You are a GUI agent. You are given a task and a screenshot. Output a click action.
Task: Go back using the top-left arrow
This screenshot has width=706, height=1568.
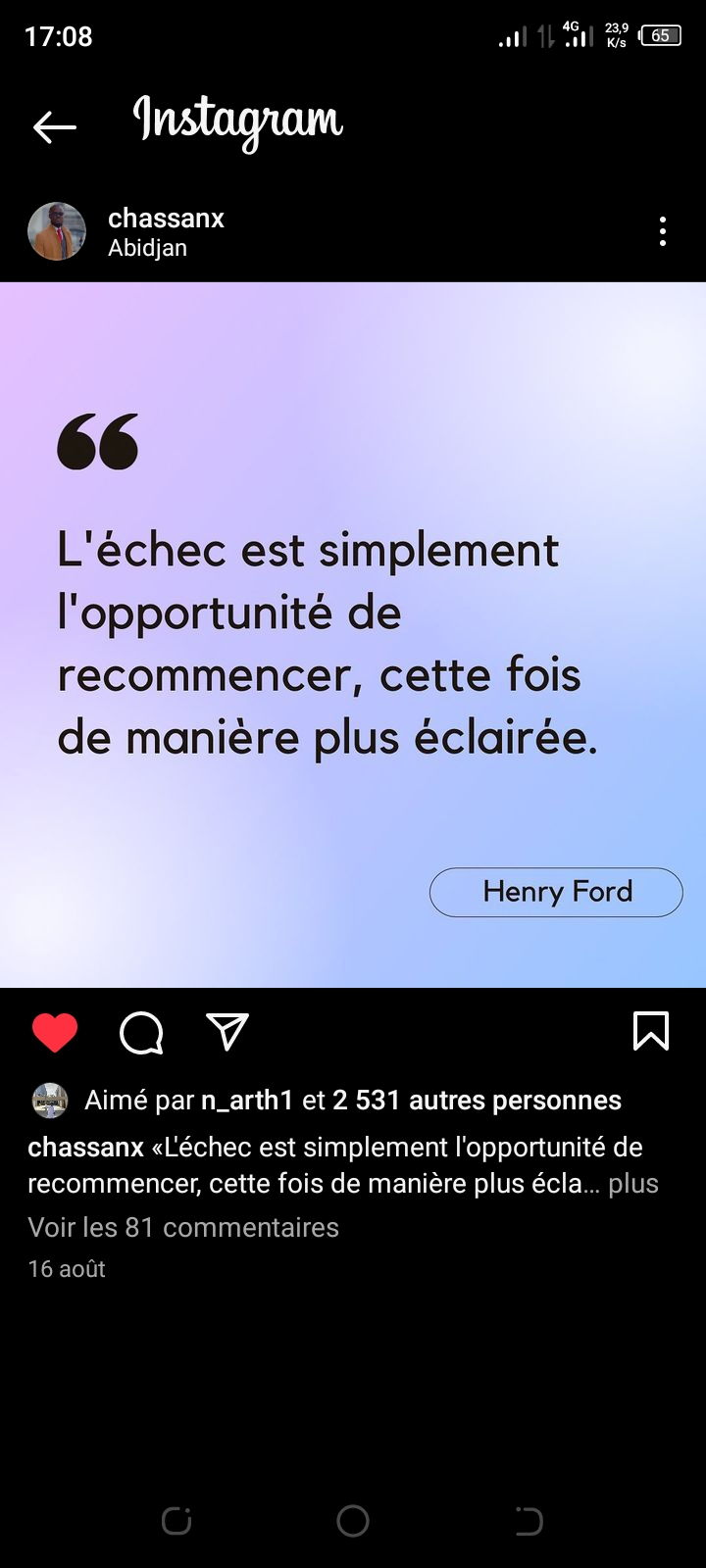55,126
